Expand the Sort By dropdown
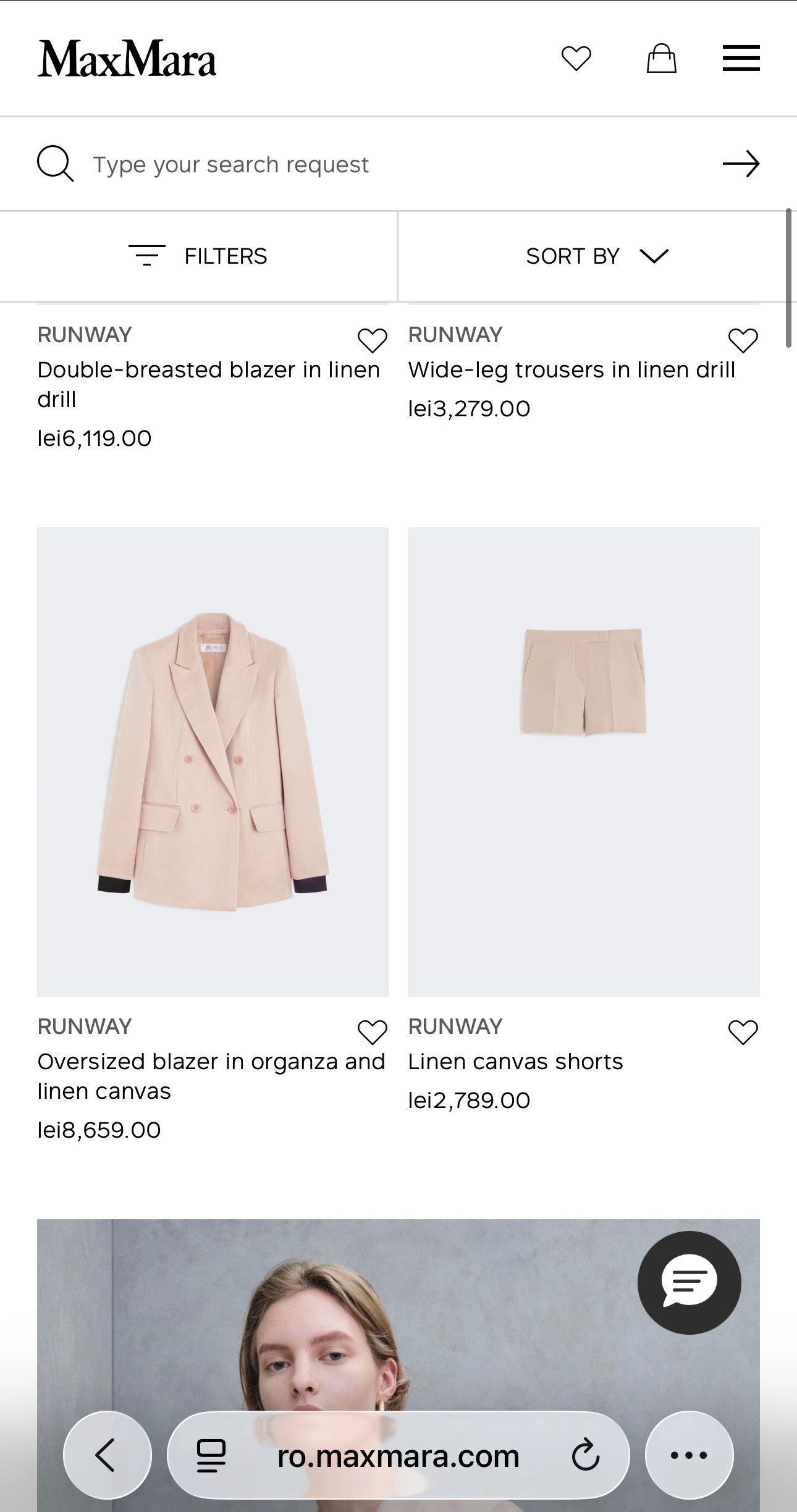Viewport: 797px width, 1512px height. pos(596,256)
